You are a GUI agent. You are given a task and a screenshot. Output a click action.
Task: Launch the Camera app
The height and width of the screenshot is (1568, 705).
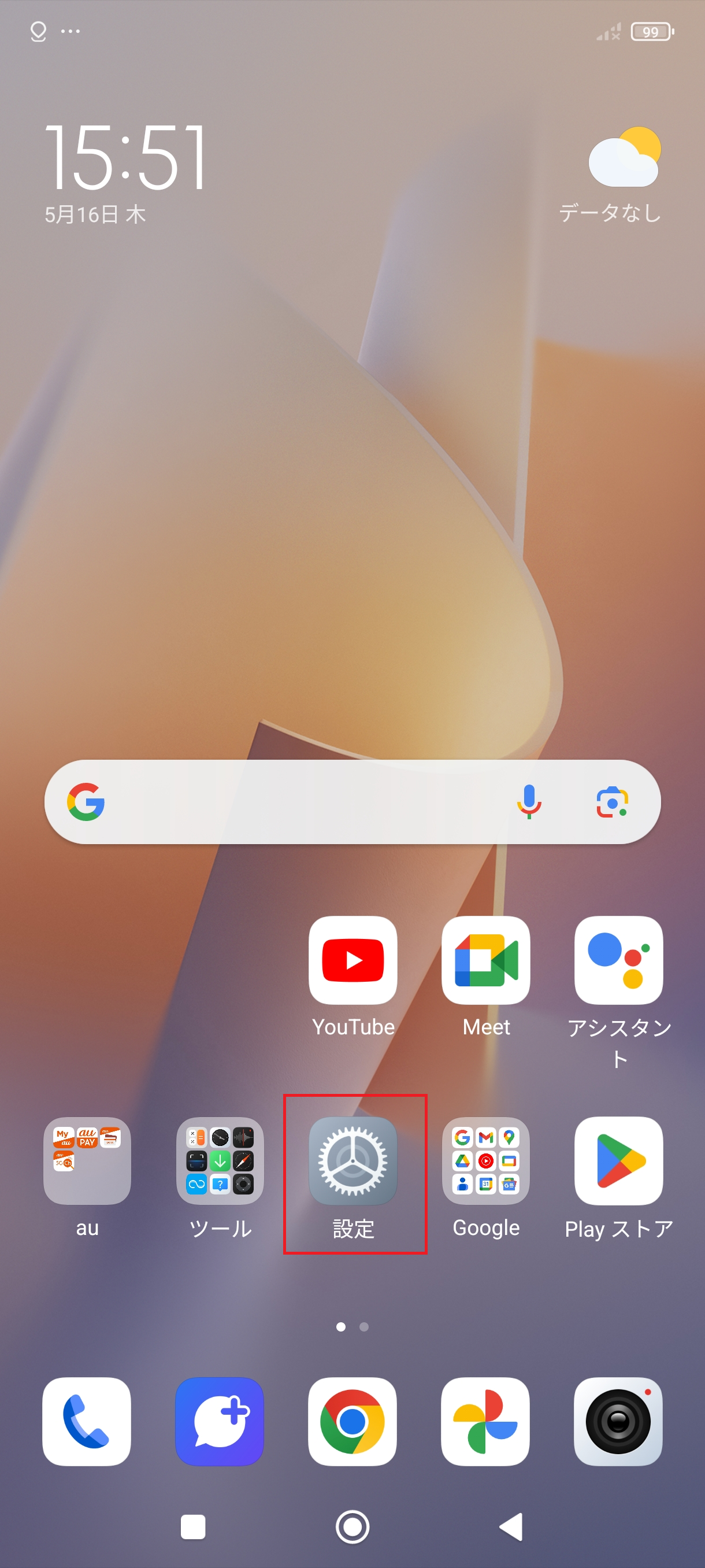[x=618, y=1421]
